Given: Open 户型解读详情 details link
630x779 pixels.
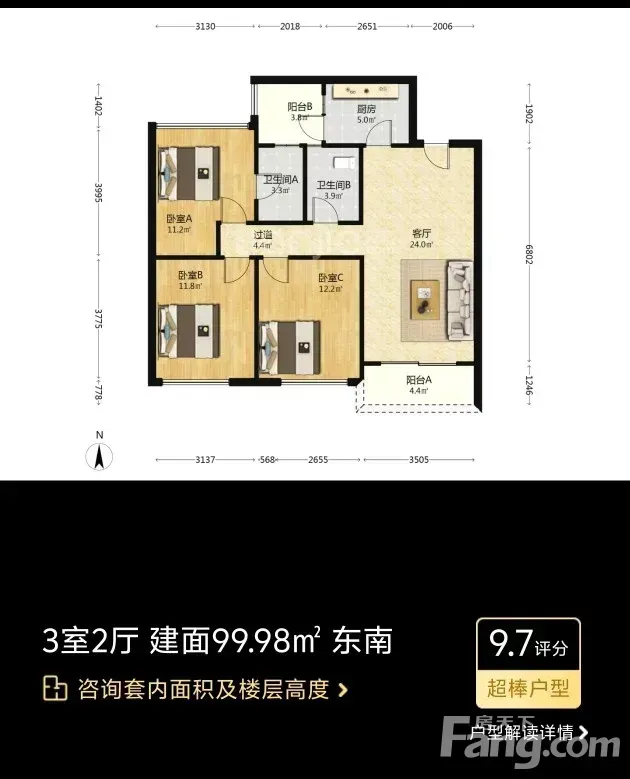Looking at the screenshot, I should (x=529, y=732).
